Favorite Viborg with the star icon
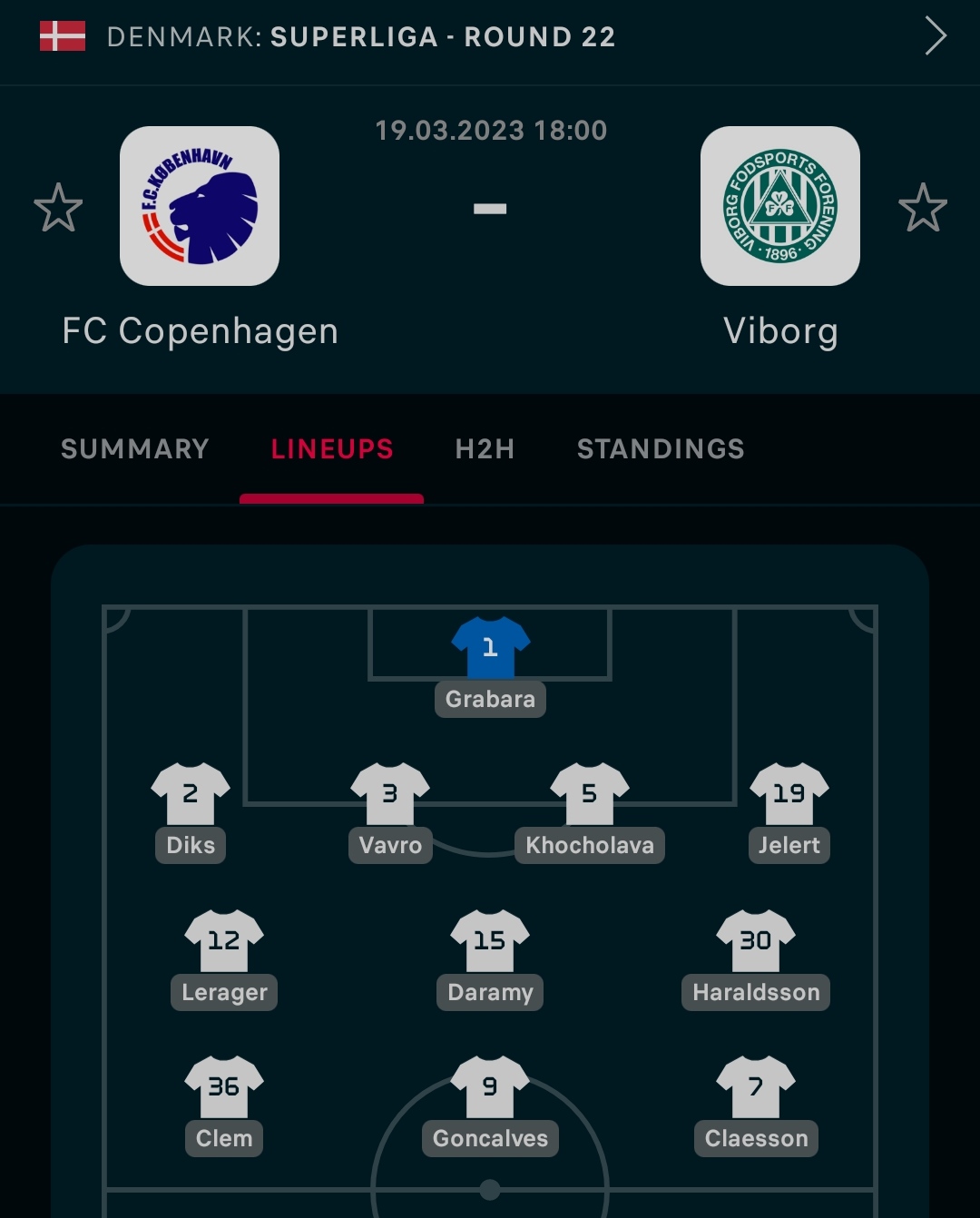 923,208
